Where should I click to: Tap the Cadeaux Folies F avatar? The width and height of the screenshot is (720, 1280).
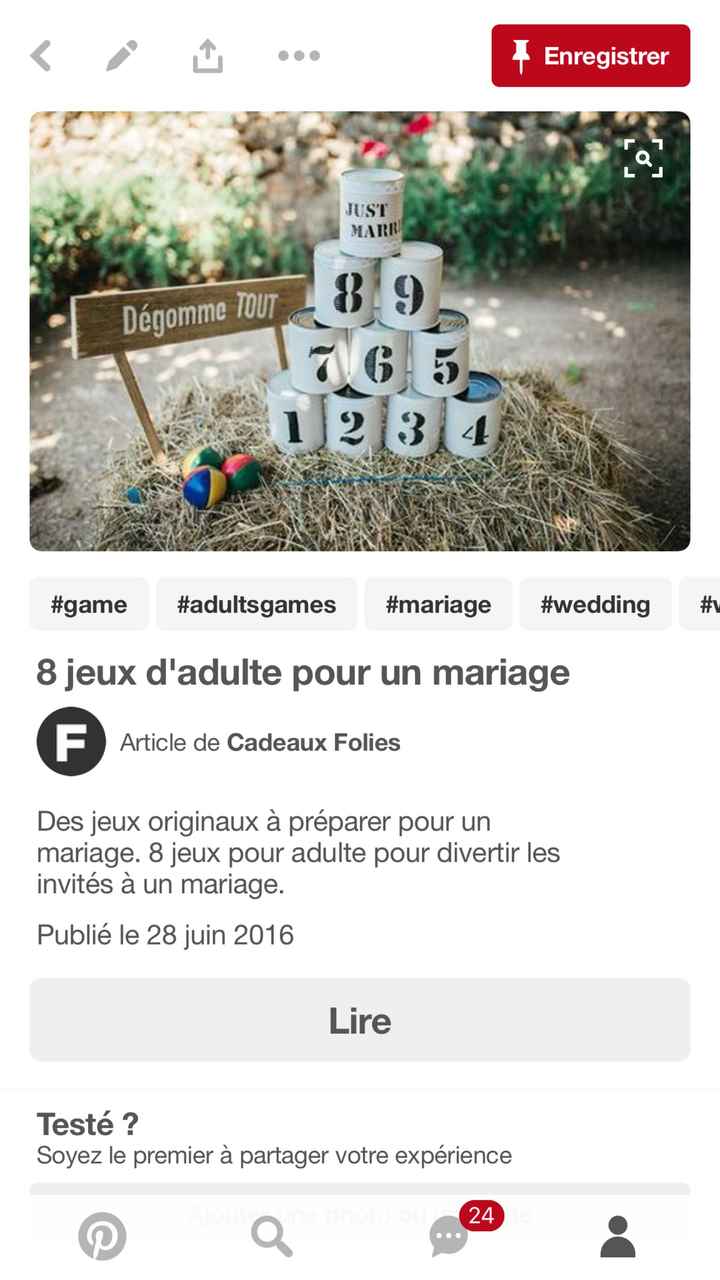click(x=70, y=741)
